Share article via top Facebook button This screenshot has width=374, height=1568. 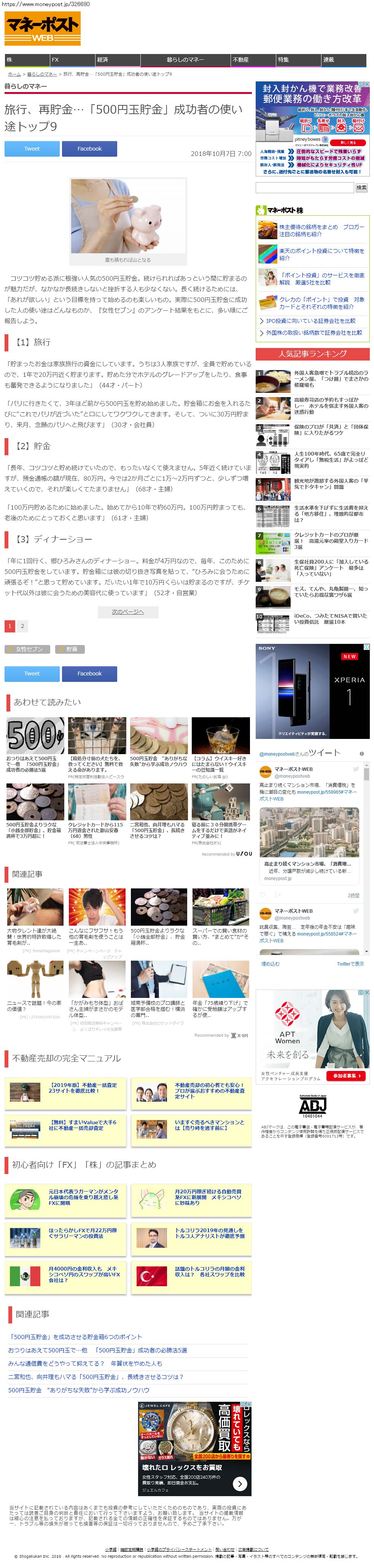click(x=89, y=149)
